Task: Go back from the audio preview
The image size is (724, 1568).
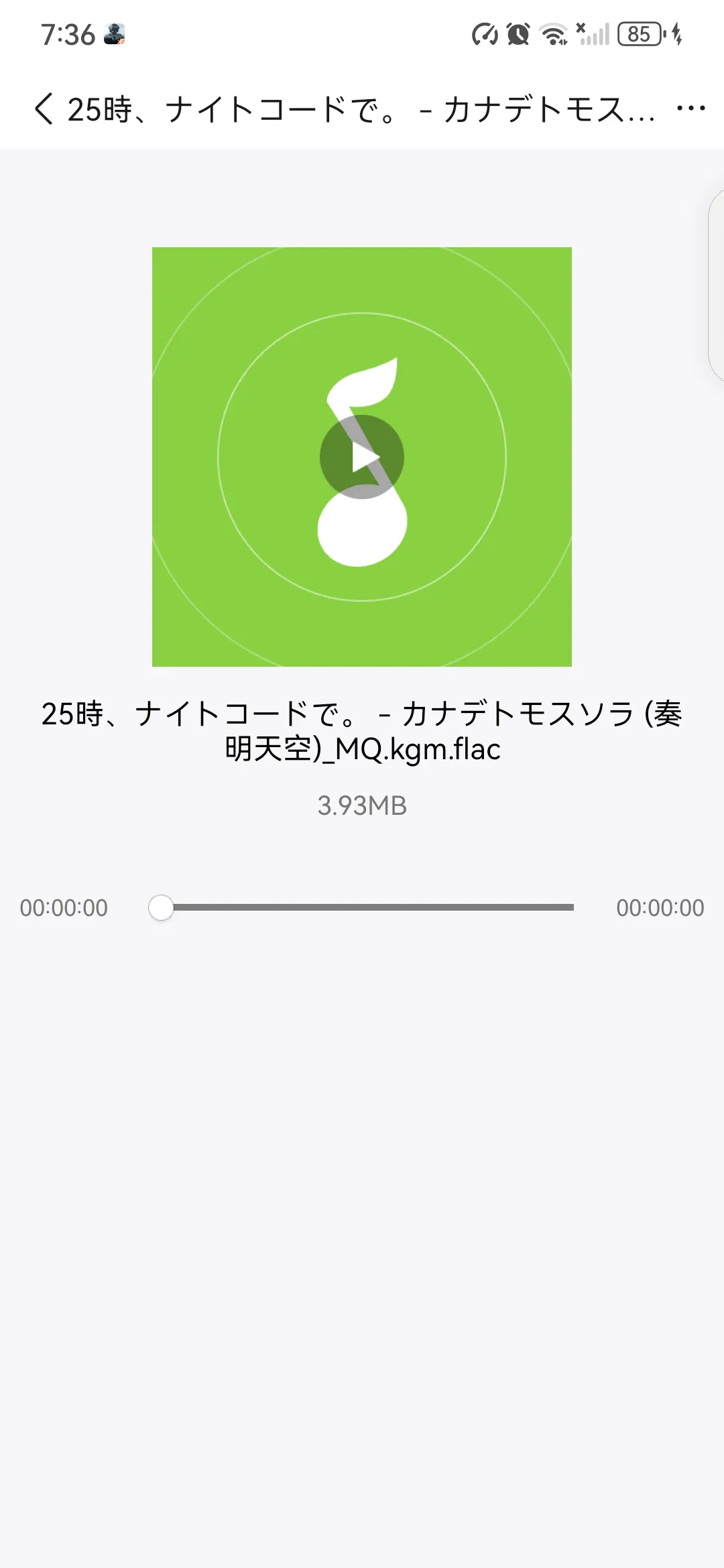Action: (x=44, y=109)
